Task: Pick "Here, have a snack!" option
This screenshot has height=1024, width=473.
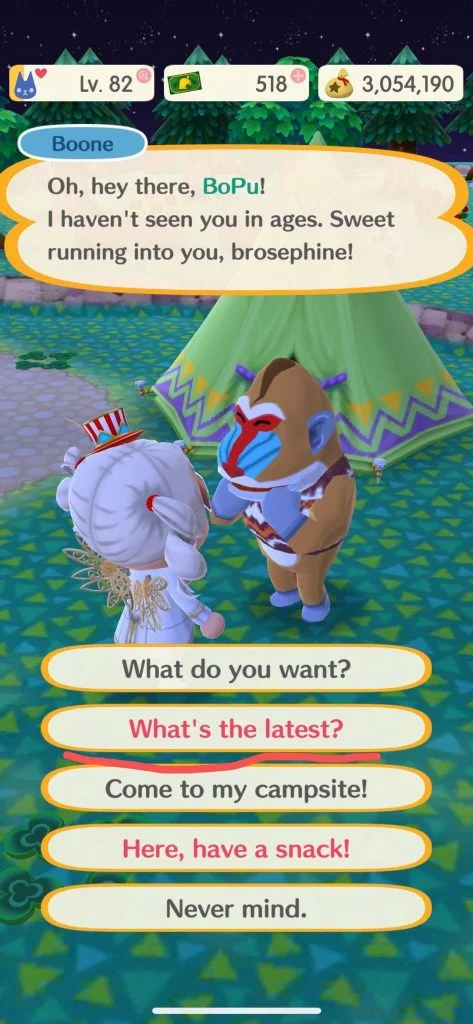Action: (x=236, y=848)
